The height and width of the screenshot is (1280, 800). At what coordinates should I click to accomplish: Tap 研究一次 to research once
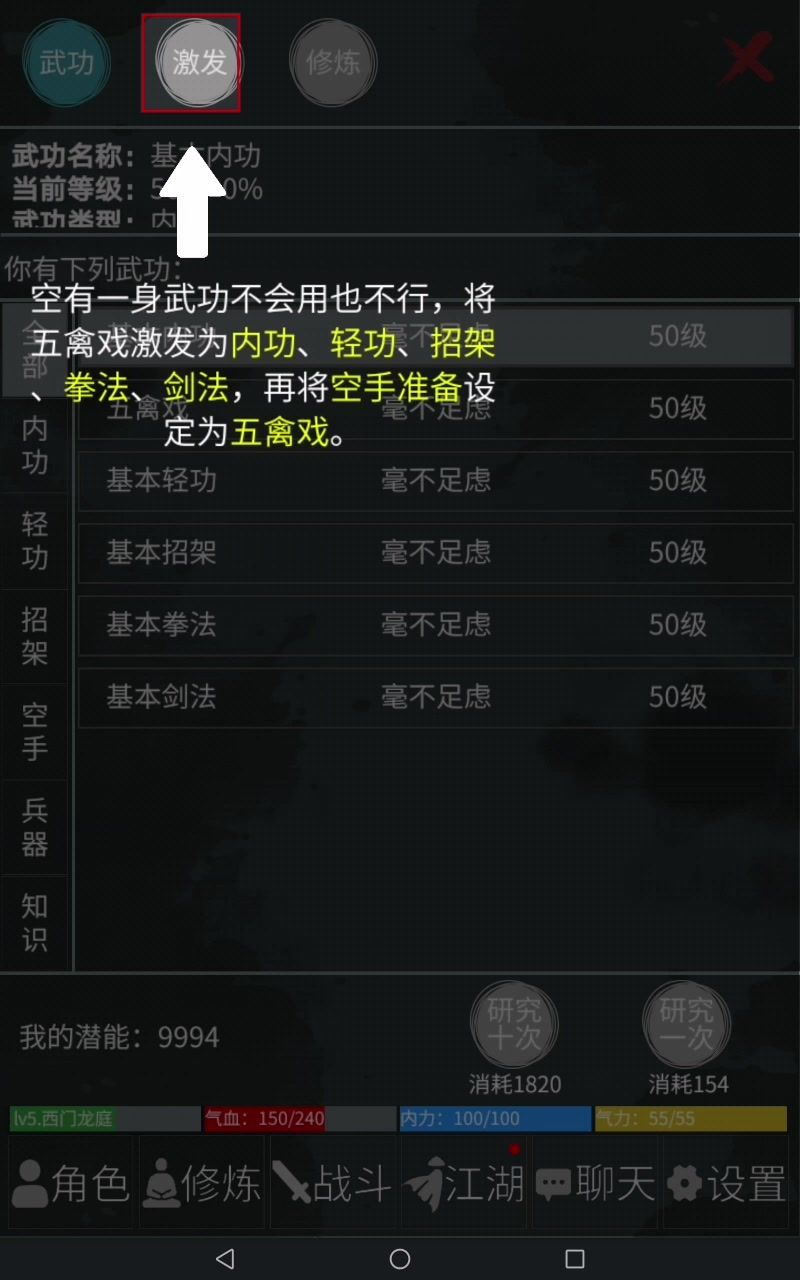687,1024
